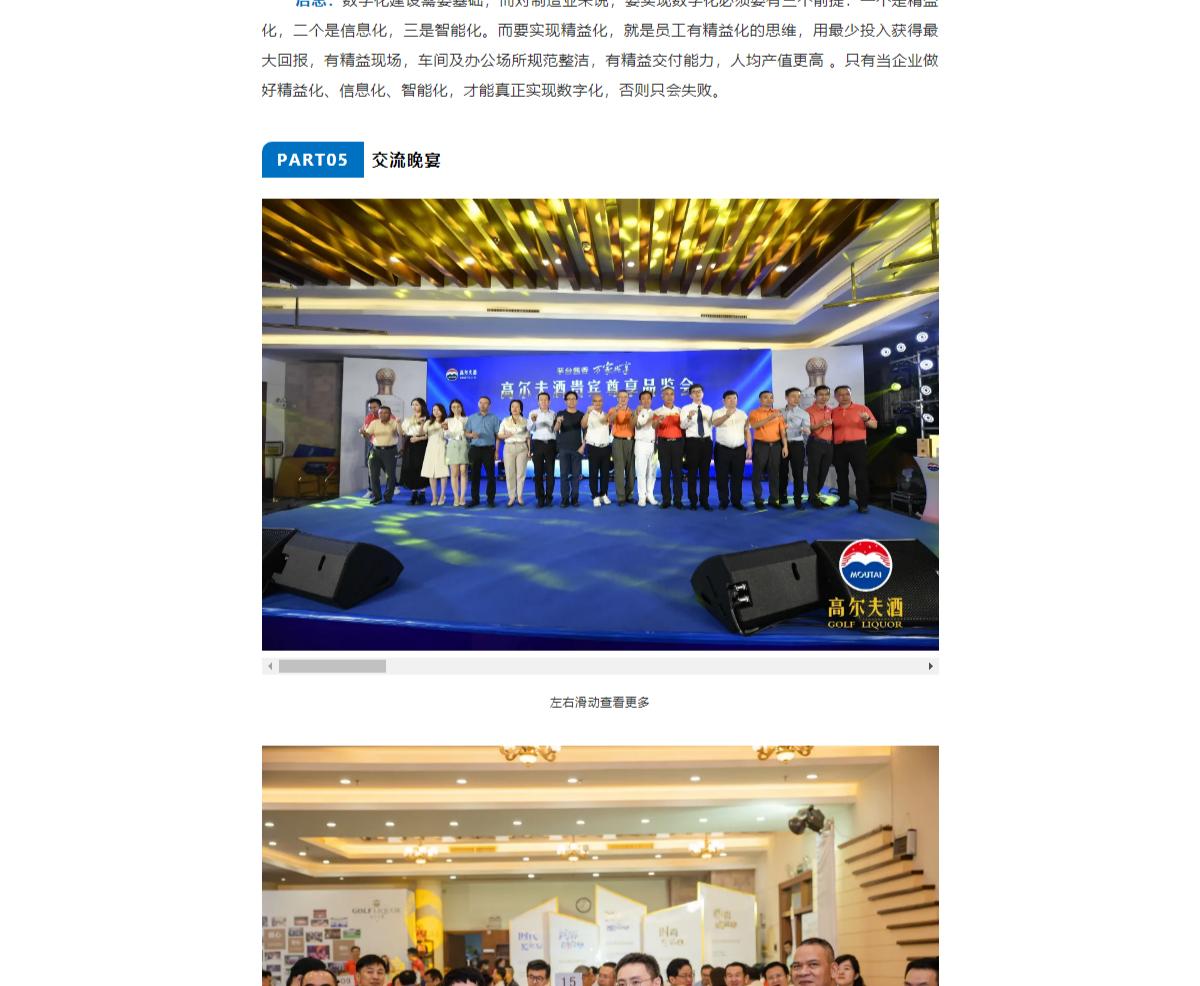Click the gallery scrollbar left arrow

click(x=270, y=666)
